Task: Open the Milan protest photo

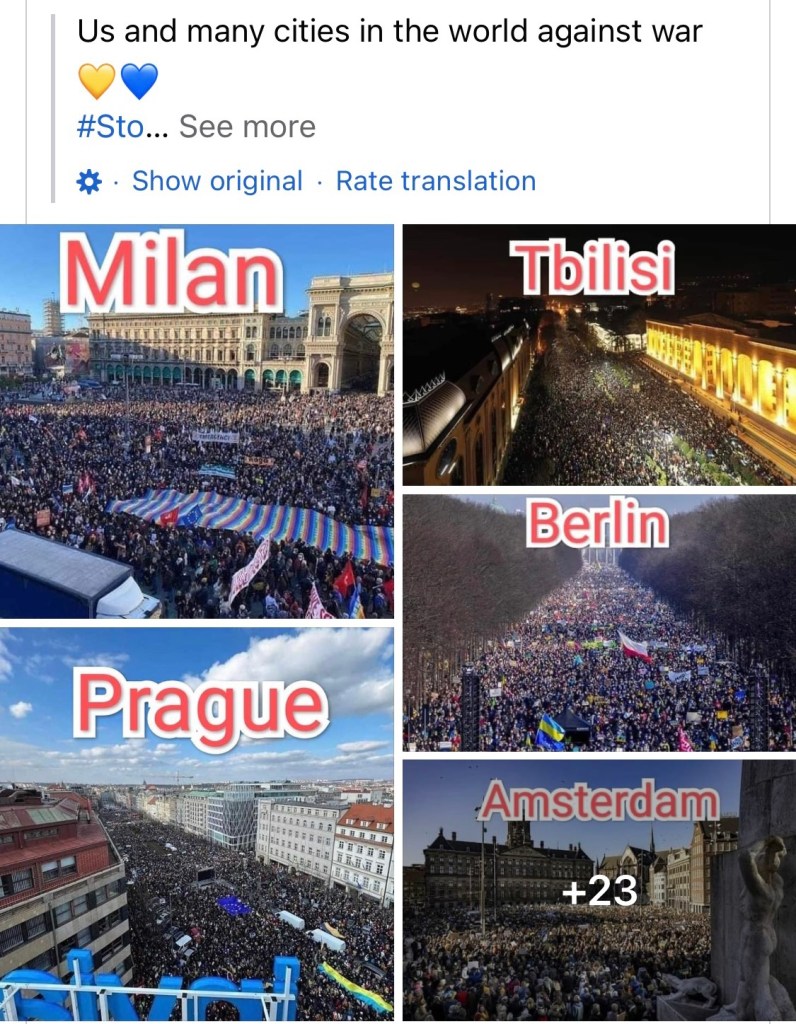Action: pos(197,421)
